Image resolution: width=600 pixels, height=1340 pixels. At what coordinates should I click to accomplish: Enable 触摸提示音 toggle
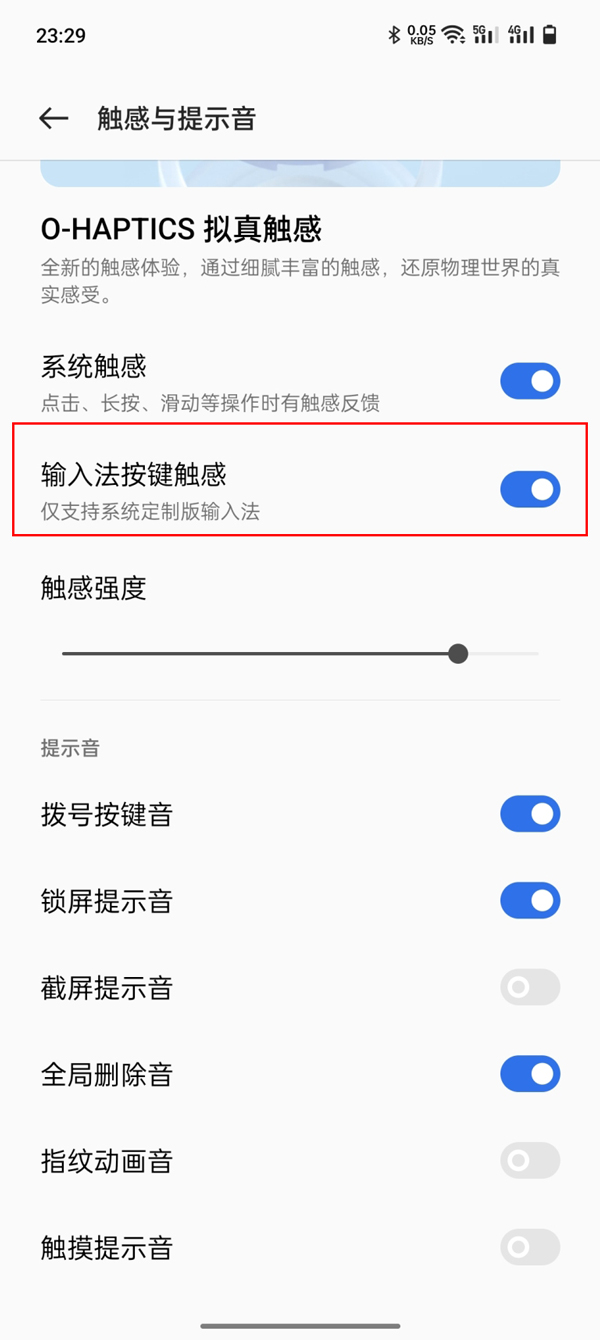coord(530,1247)
